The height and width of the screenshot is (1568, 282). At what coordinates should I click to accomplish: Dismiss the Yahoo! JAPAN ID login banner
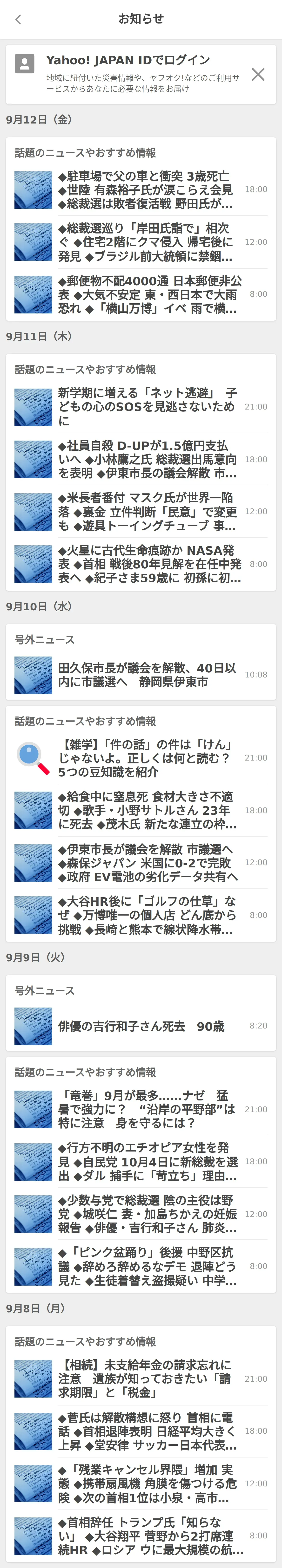[258, 74]
